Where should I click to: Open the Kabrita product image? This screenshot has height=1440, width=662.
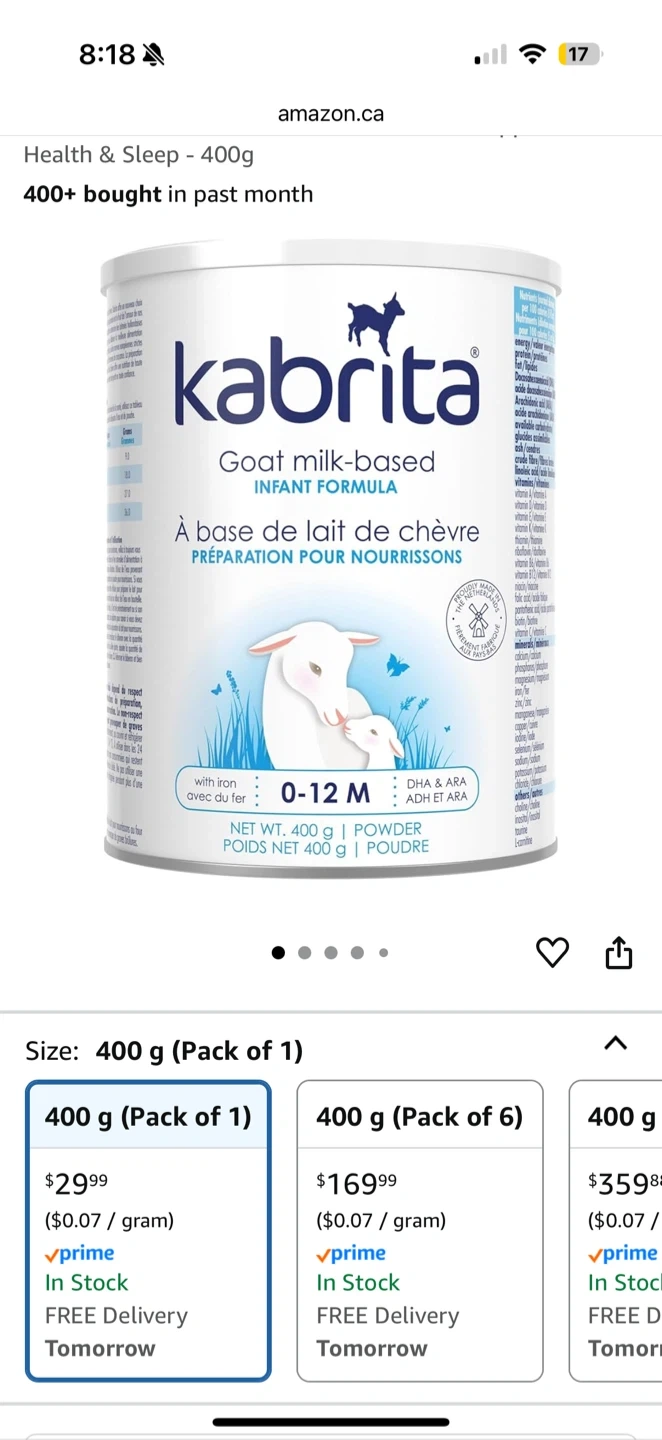coord(330,560)
